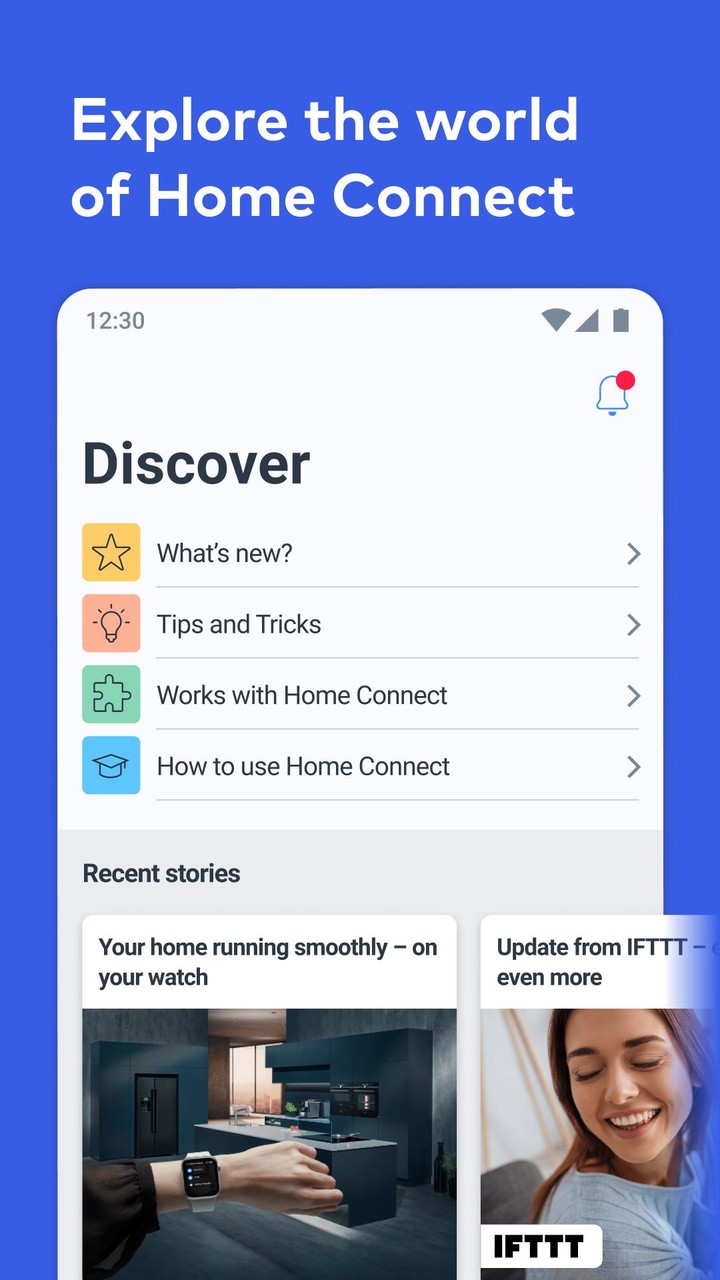Select the Recent stories section header

(161, 873)
